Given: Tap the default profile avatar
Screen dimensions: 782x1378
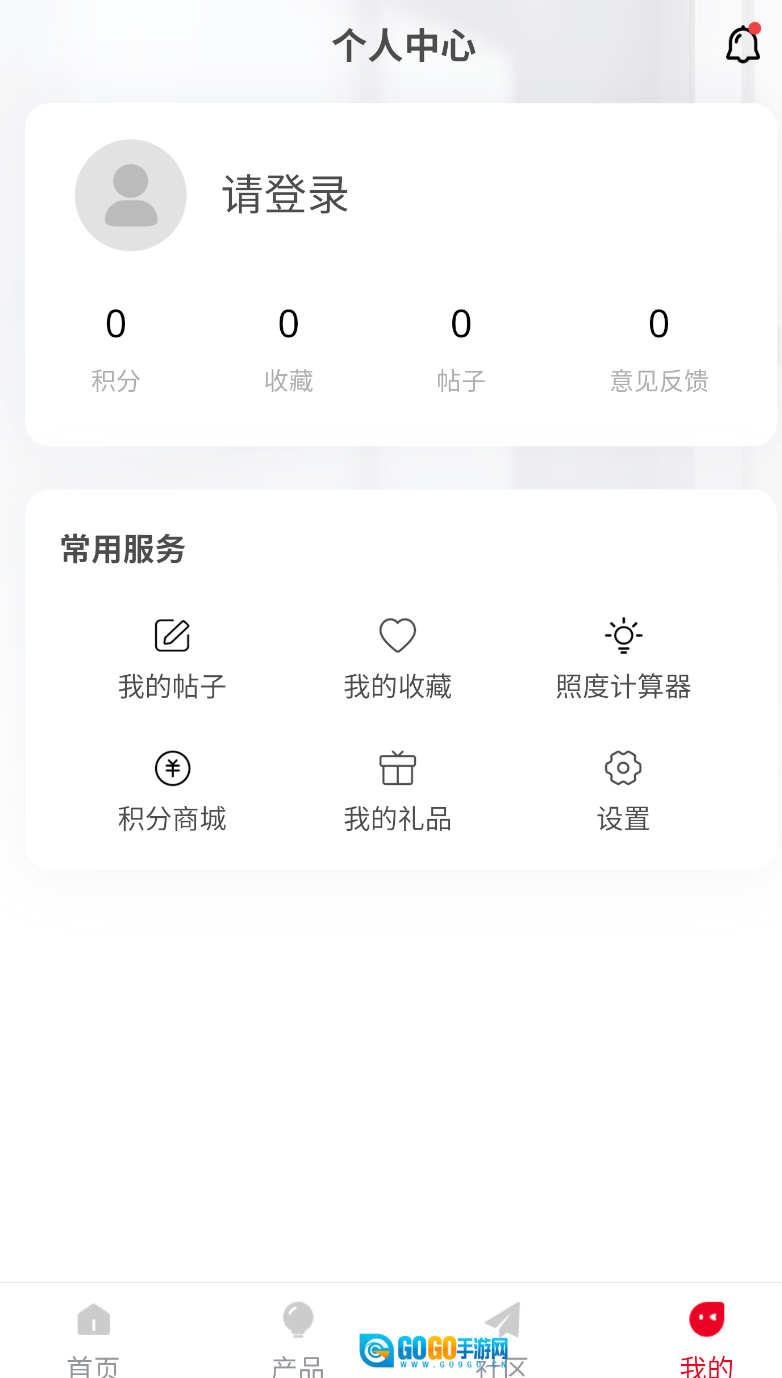Looking at the screenshot, I should (131, 195).
